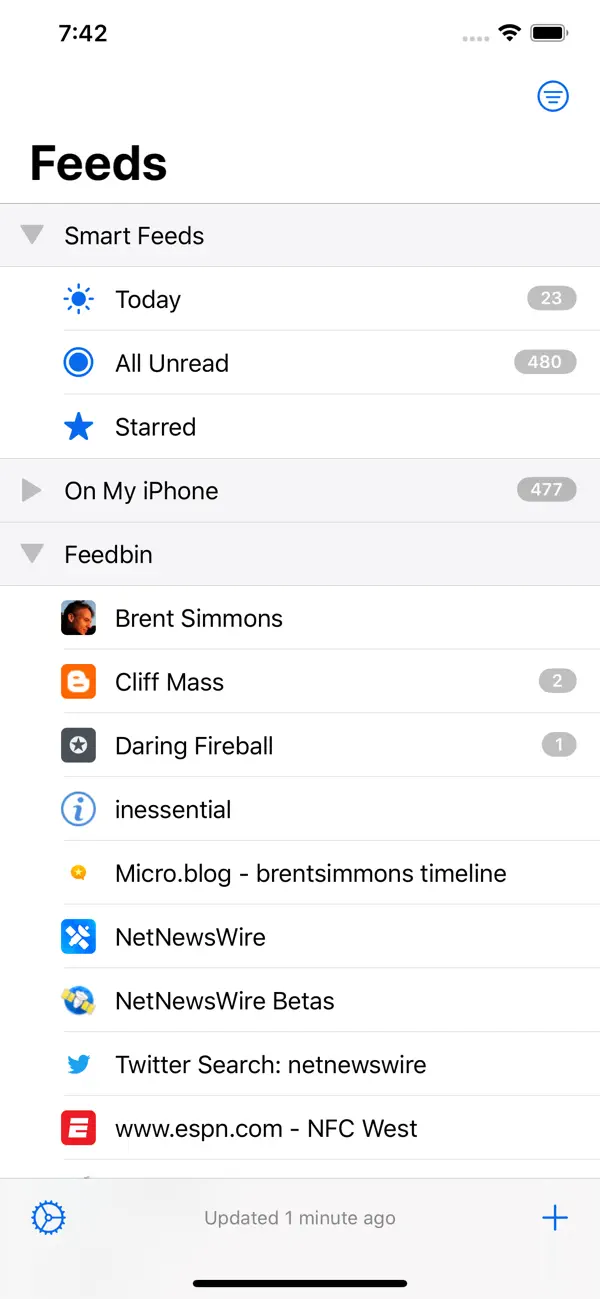Viewport: 600px width, 1299px height.
Task: Open the All Unread feed
Action: pos(300,363)
